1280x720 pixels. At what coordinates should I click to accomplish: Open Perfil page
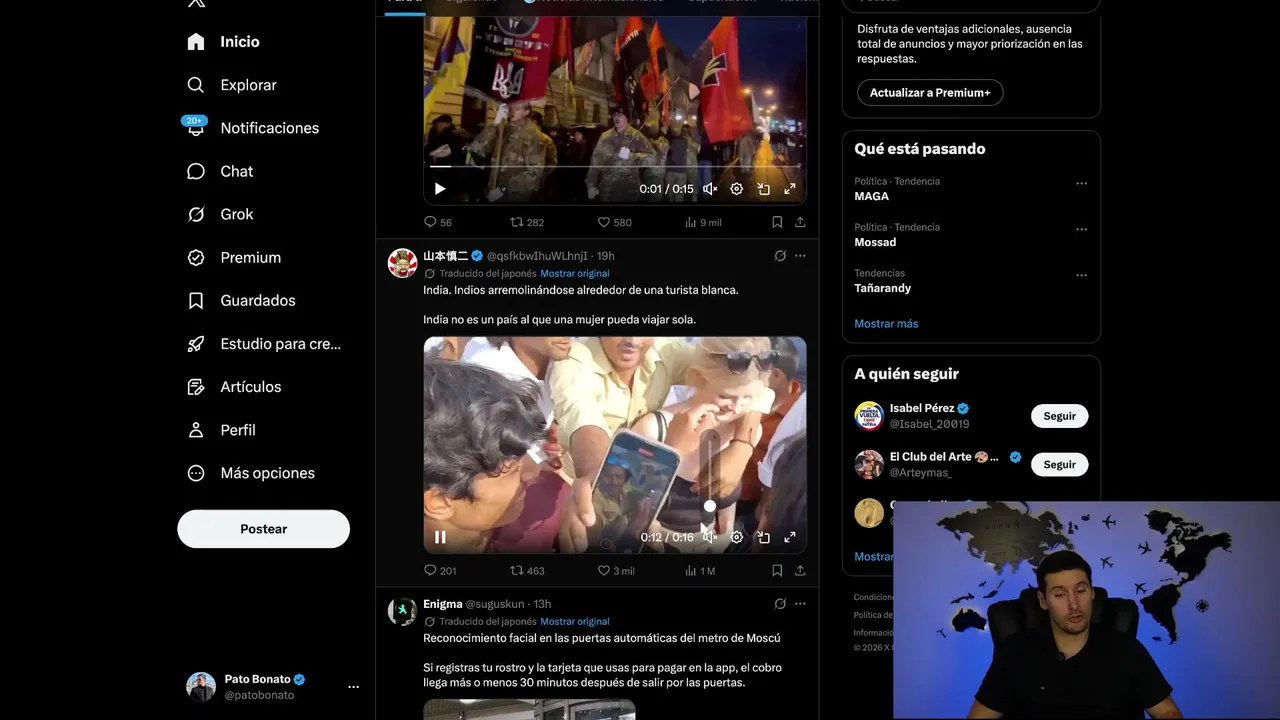pyautogui.click(x=237, y=430)
